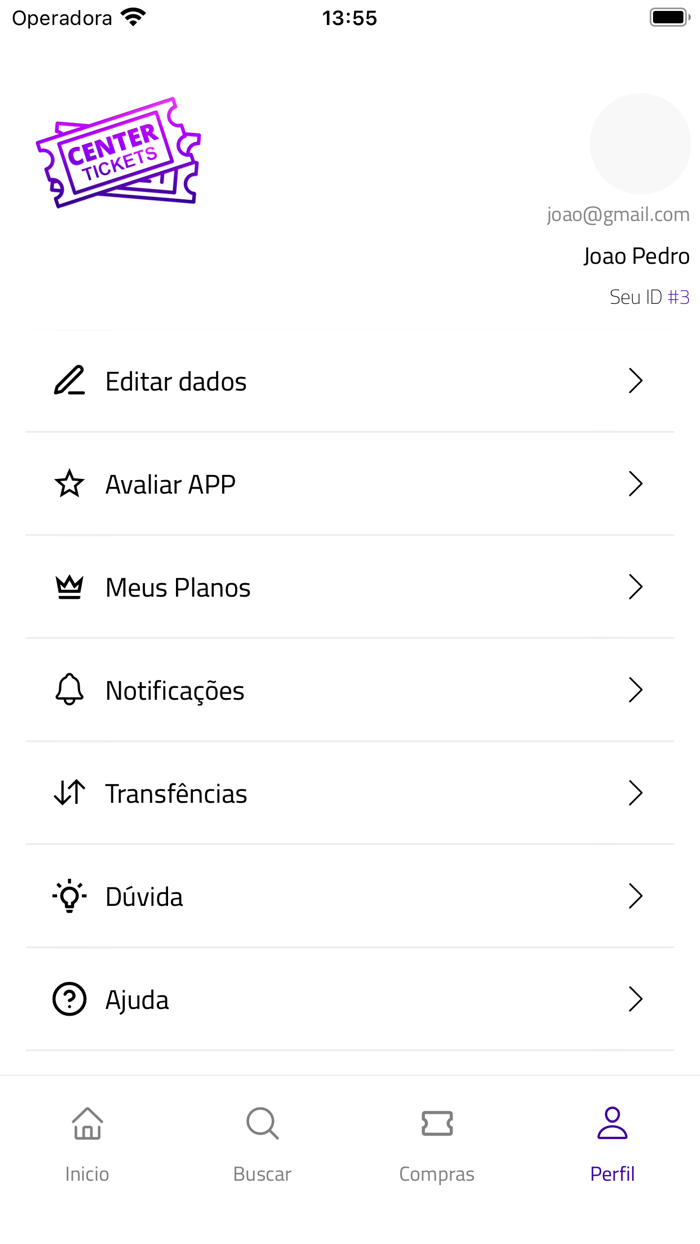
Task: Go to the Compras tab
Action: pos(437,1143)
